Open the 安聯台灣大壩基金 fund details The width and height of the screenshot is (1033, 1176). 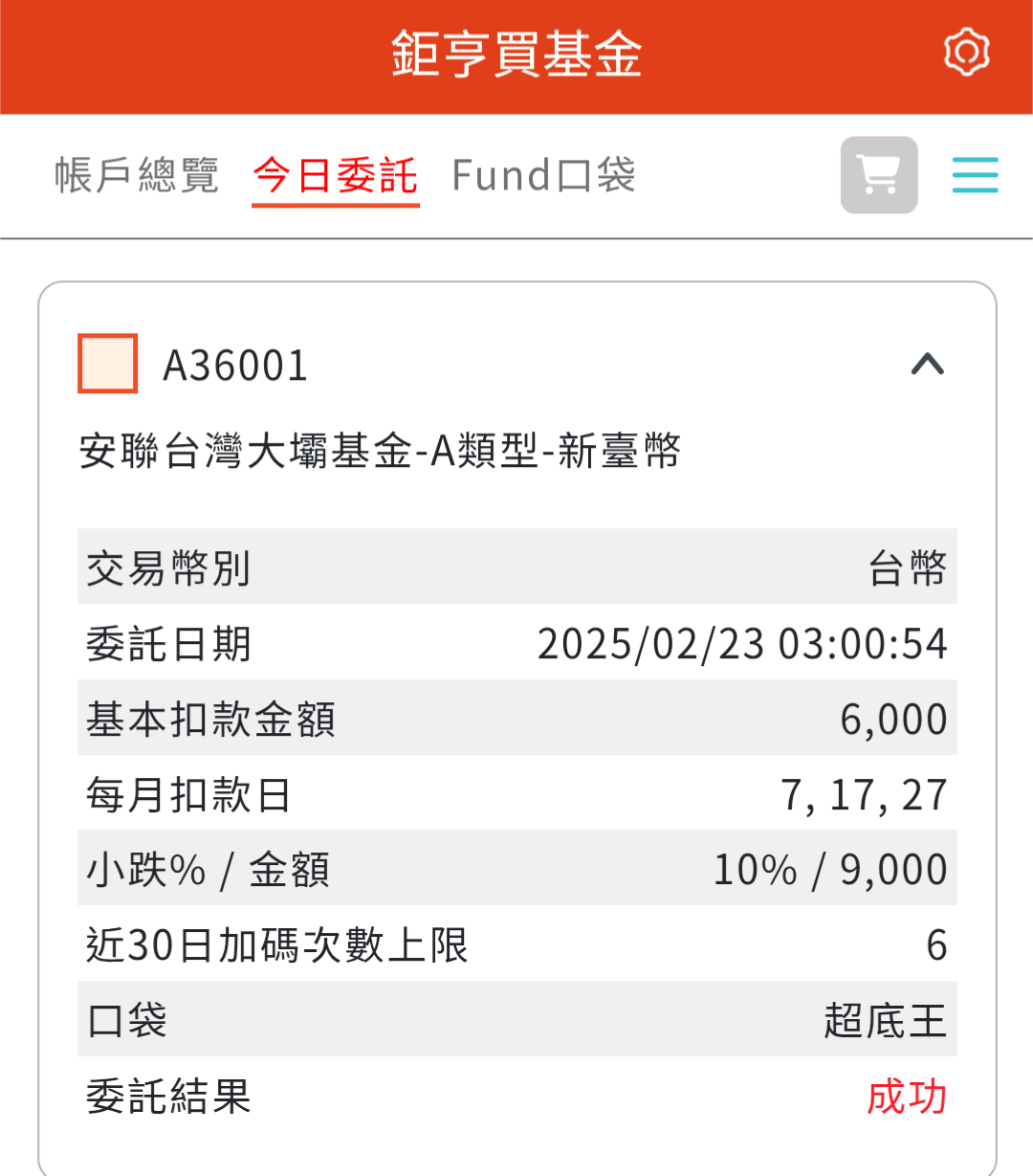point(381,454)
